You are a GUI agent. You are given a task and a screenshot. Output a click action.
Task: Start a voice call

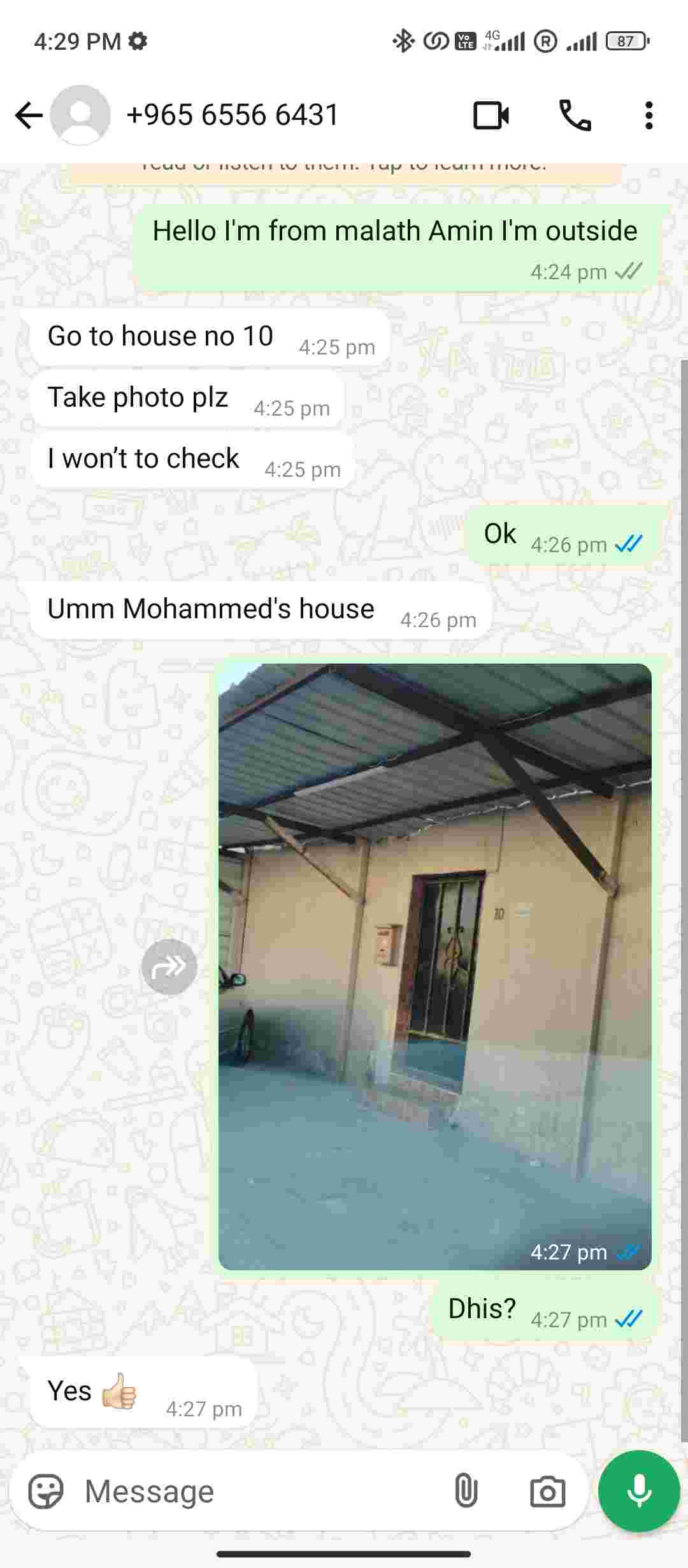pos(575,115)
